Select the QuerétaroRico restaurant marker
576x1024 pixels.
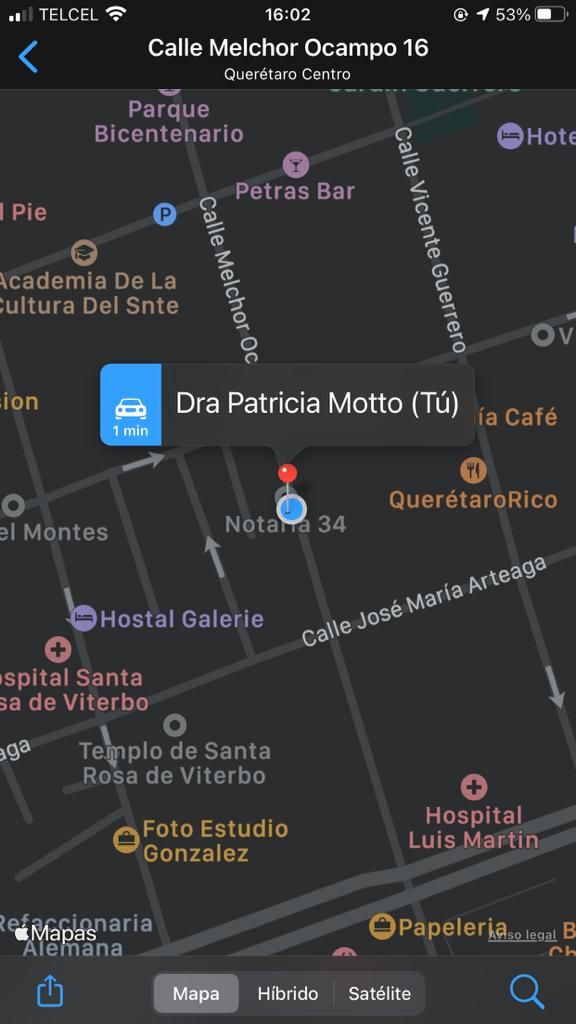click(x=473, y=470)
